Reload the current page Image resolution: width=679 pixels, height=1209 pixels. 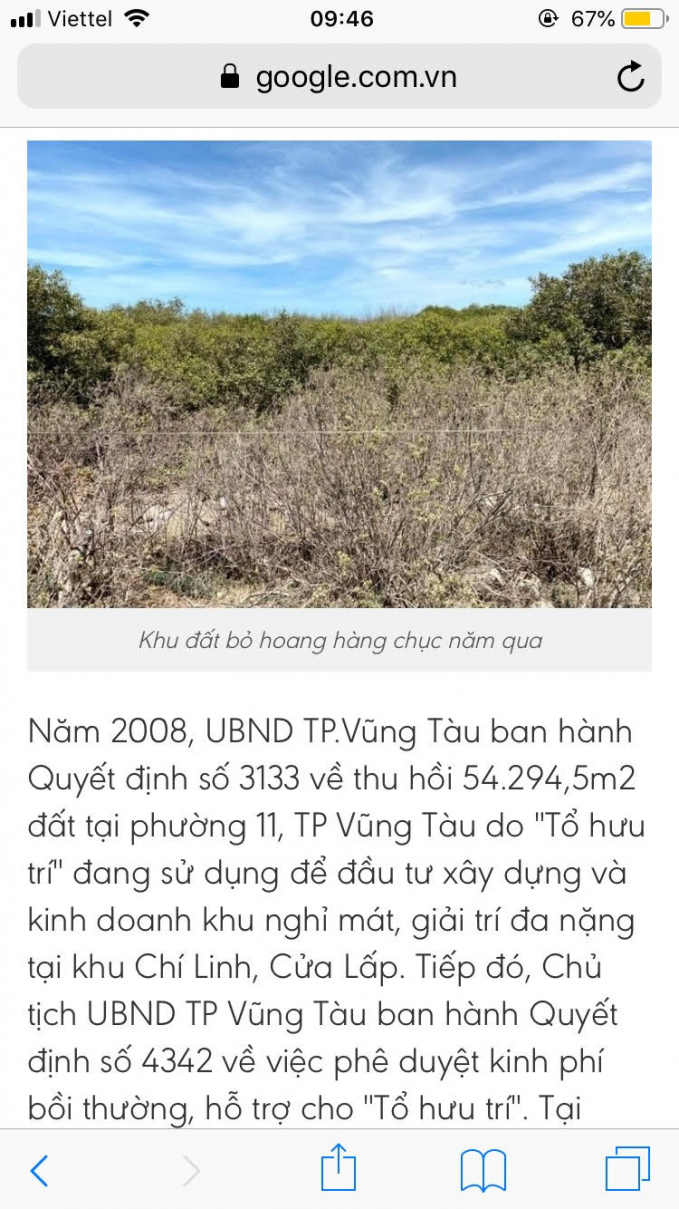pyautogui.click(x=630, y=77)
